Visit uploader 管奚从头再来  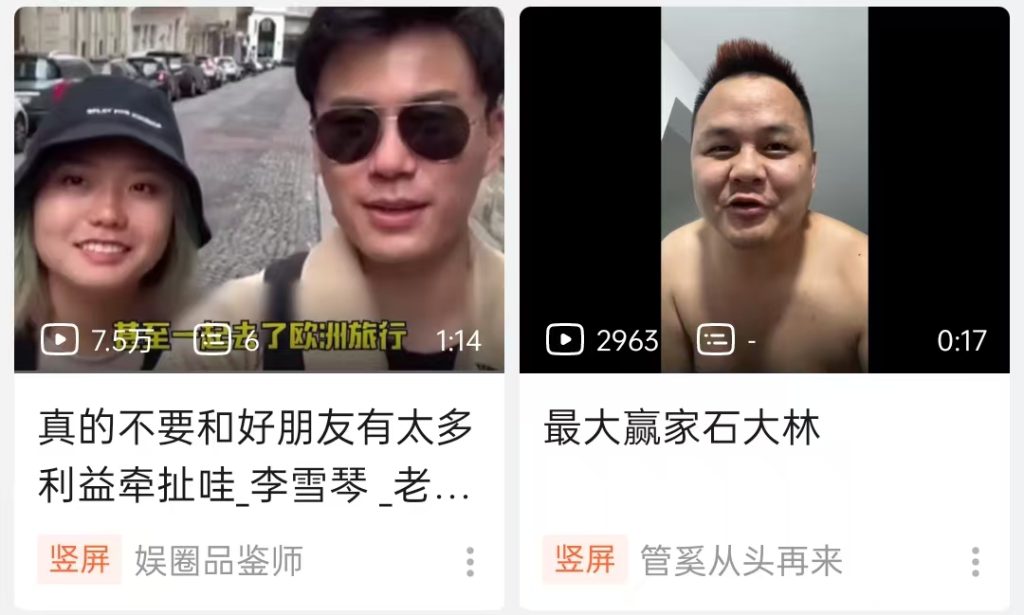[x=741, y=561]
